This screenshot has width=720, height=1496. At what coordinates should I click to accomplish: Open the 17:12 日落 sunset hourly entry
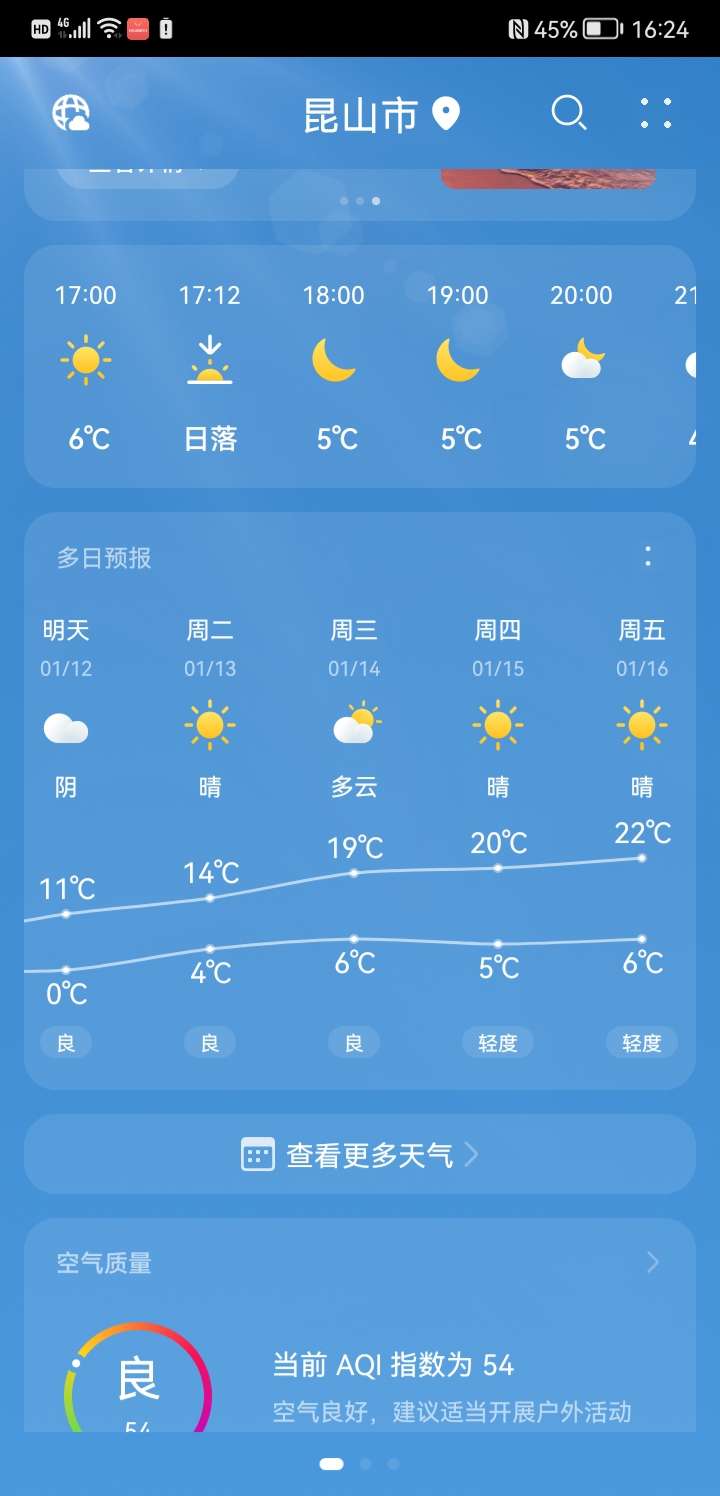click(x=210, y=366)
